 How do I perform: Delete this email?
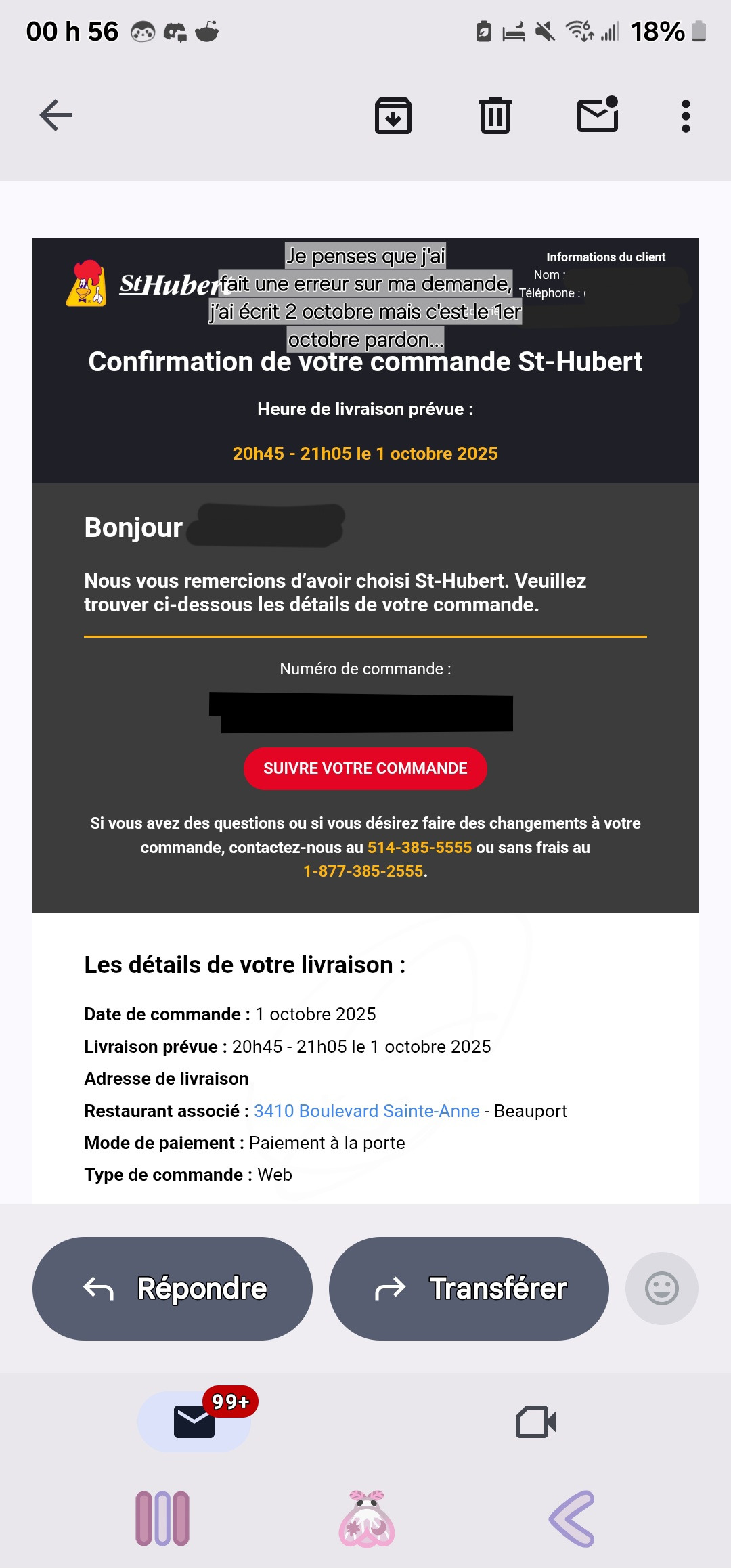495,116
